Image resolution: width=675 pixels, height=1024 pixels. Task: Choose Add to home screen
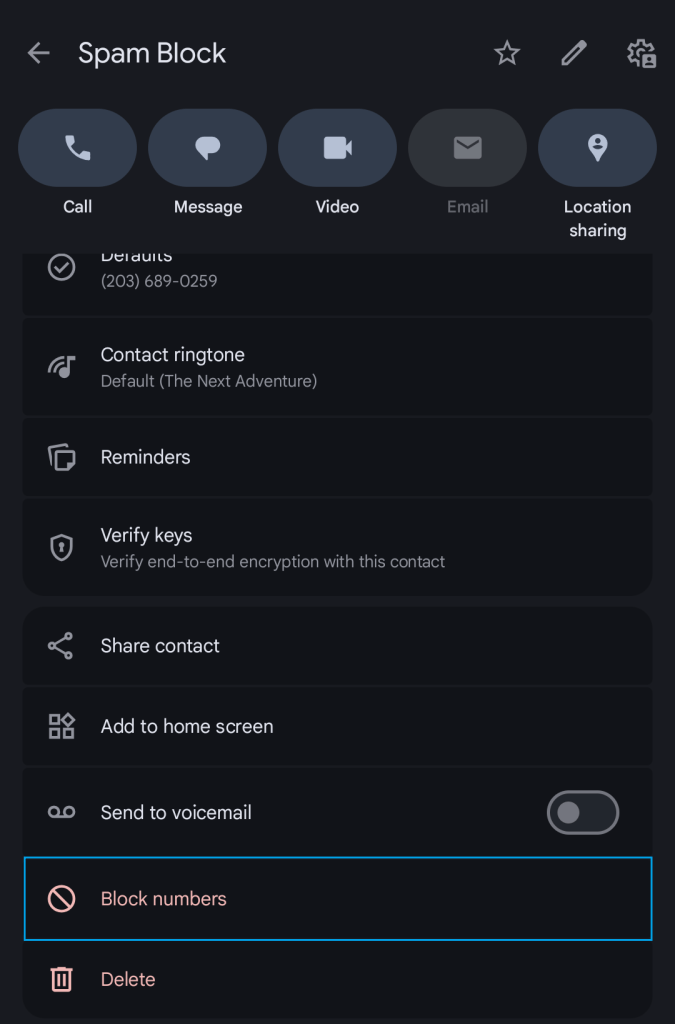coord(337,727)
